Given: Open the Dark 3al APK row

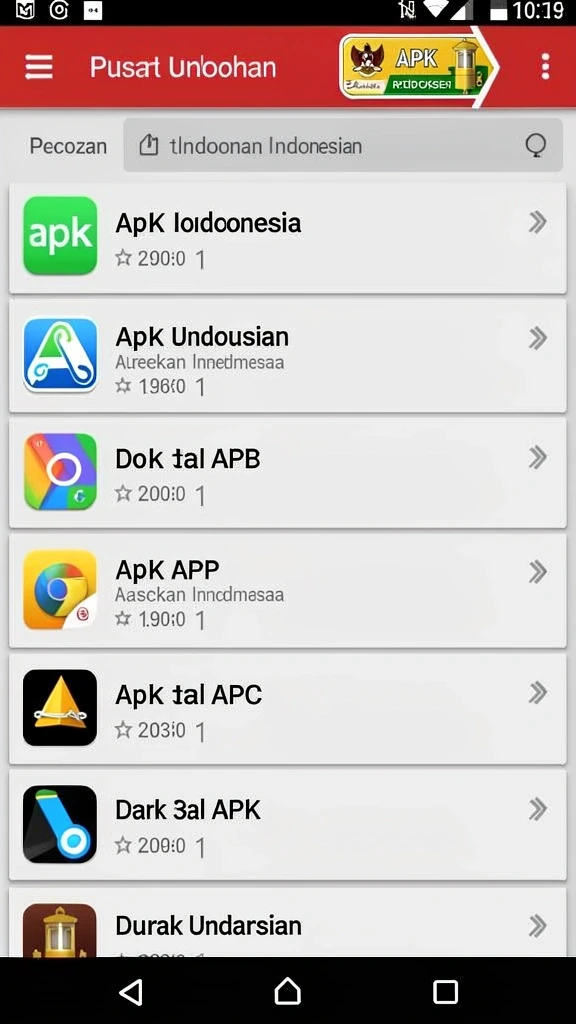Looking at the screenshot, I should (x=287, y=824).
